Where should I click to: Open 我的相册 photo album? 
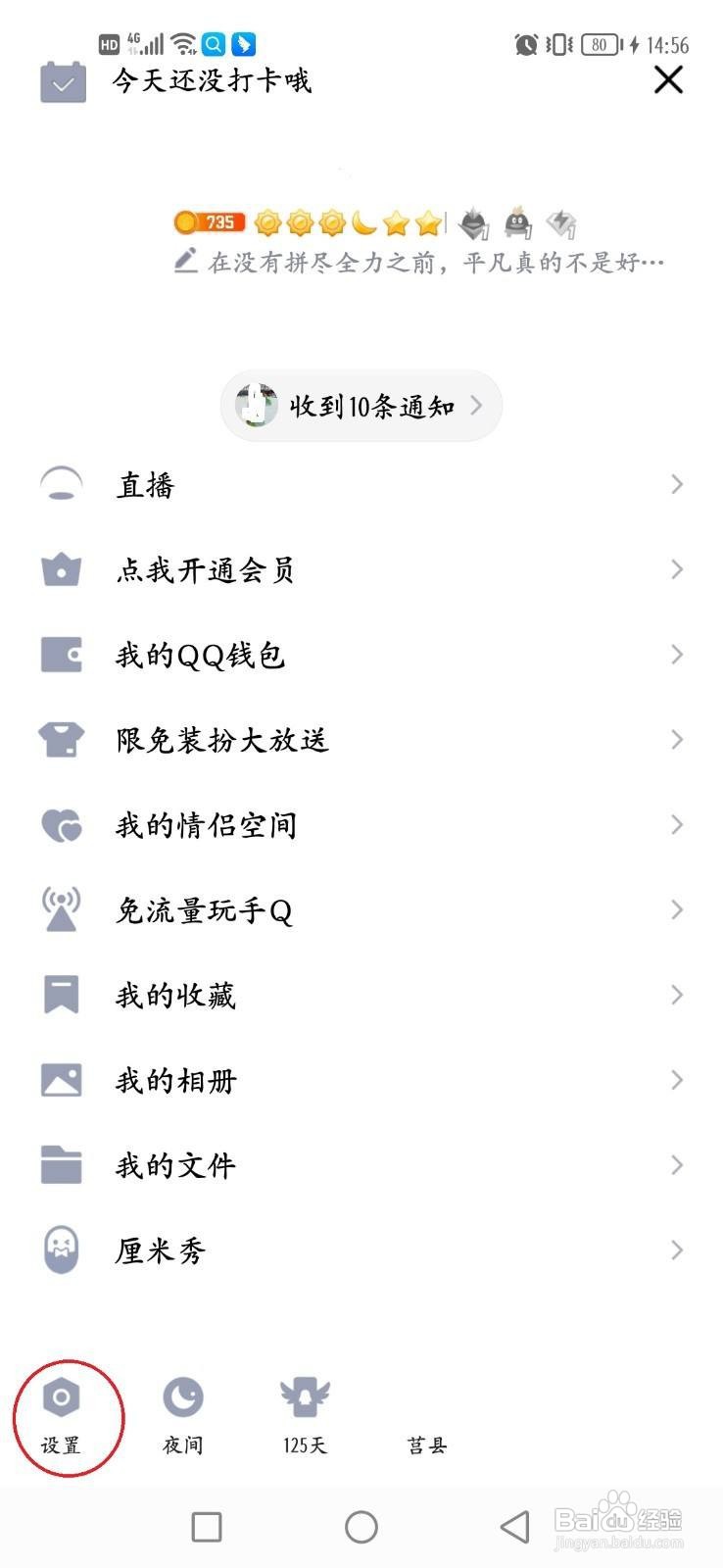(361, 1081)
